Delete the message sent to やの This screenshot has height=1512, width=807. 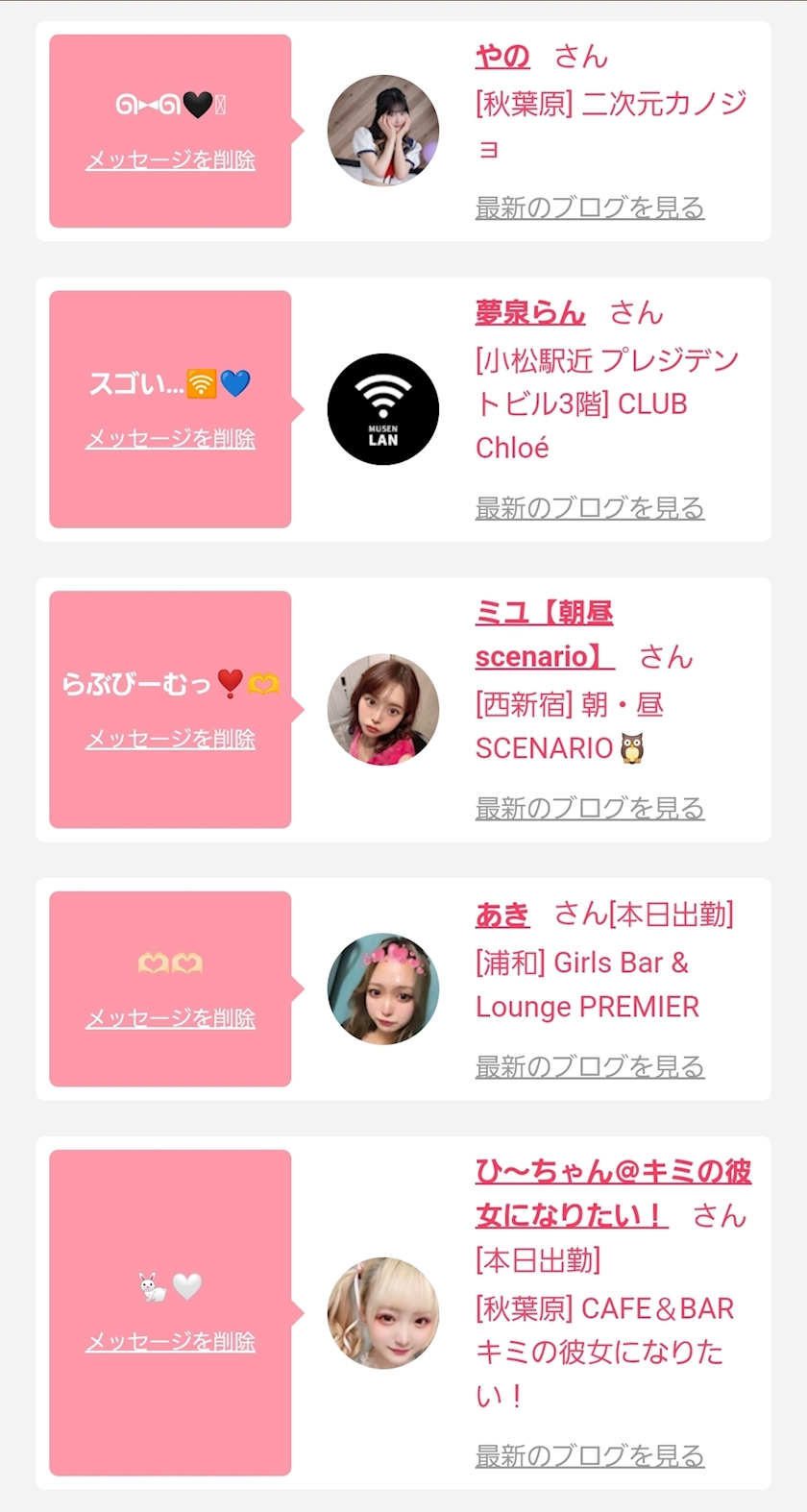click(170, 159)
